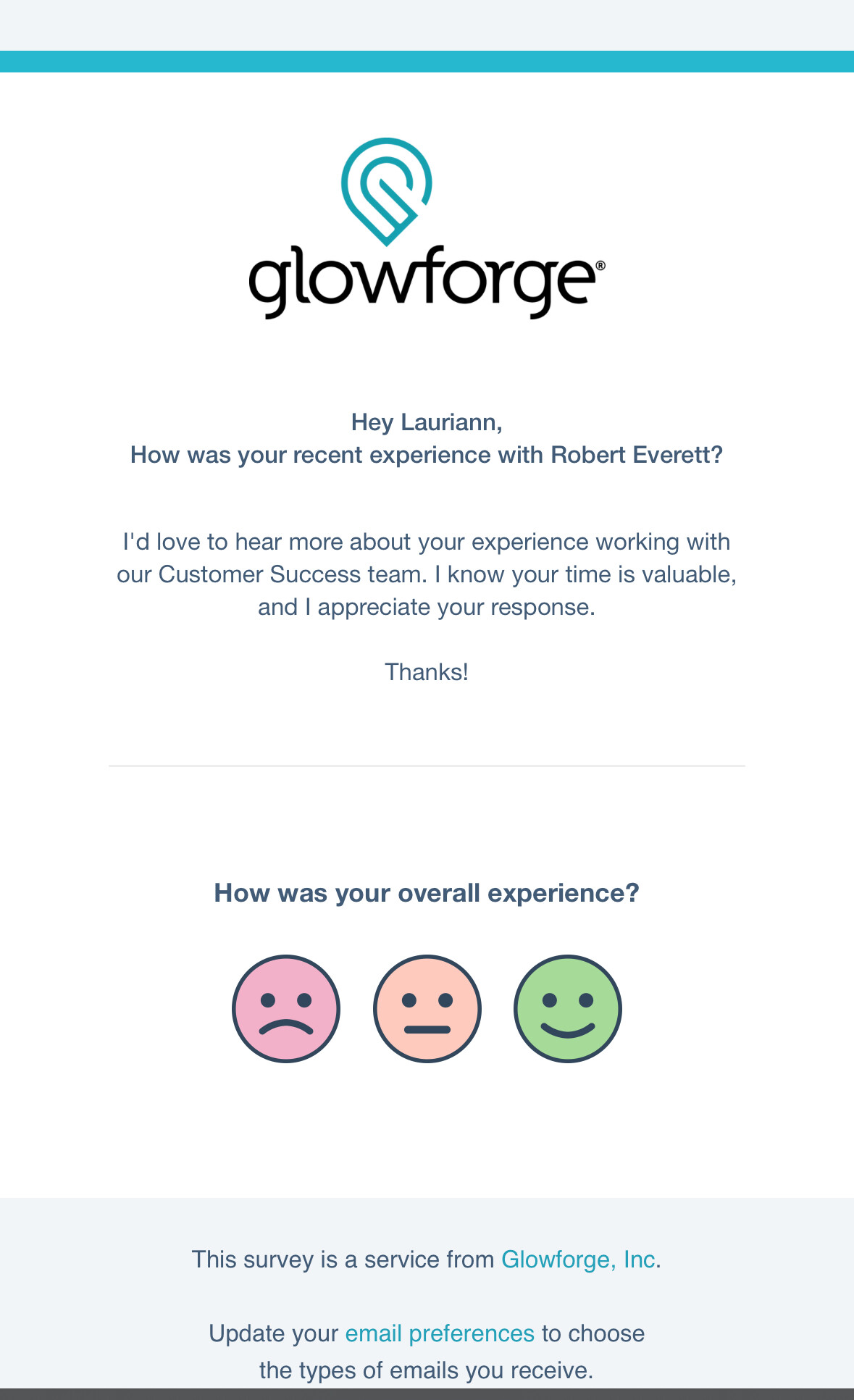Open the Glowforge, Inc link
Screen dimensions: 854x1400
pos(579,1259)
